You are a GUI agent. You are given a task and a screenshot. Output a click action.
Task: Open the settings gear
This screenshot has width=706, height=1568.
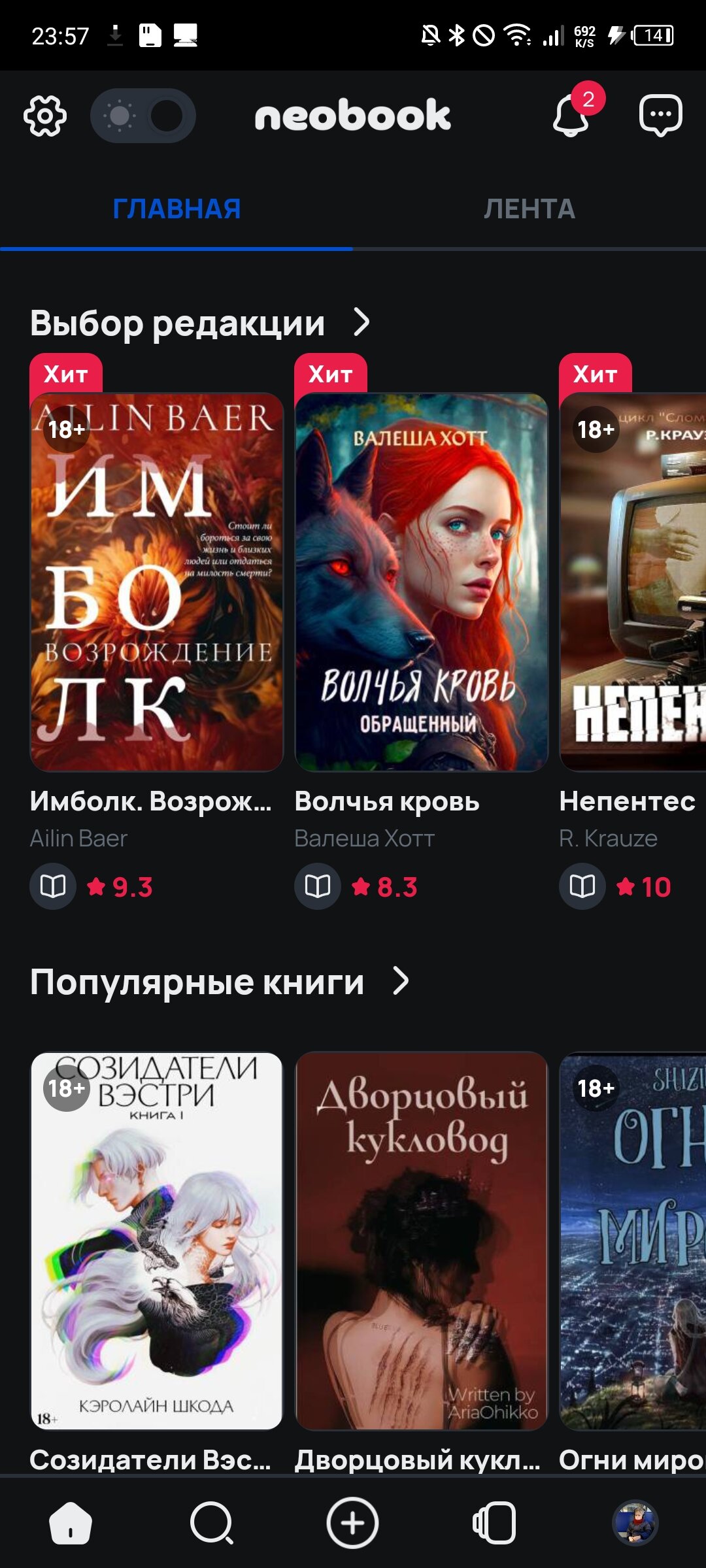45,116
